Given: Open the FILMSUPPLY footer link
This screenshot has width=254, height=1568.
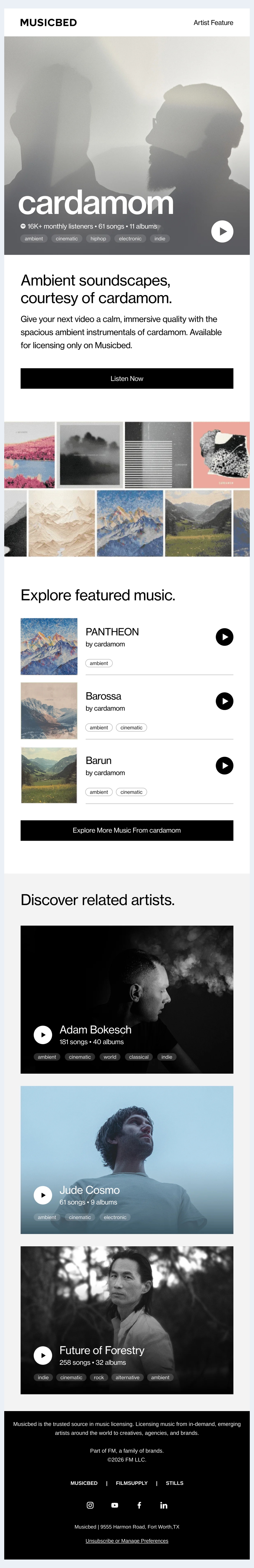Looking at the screenshot, I should (132, 1483).
